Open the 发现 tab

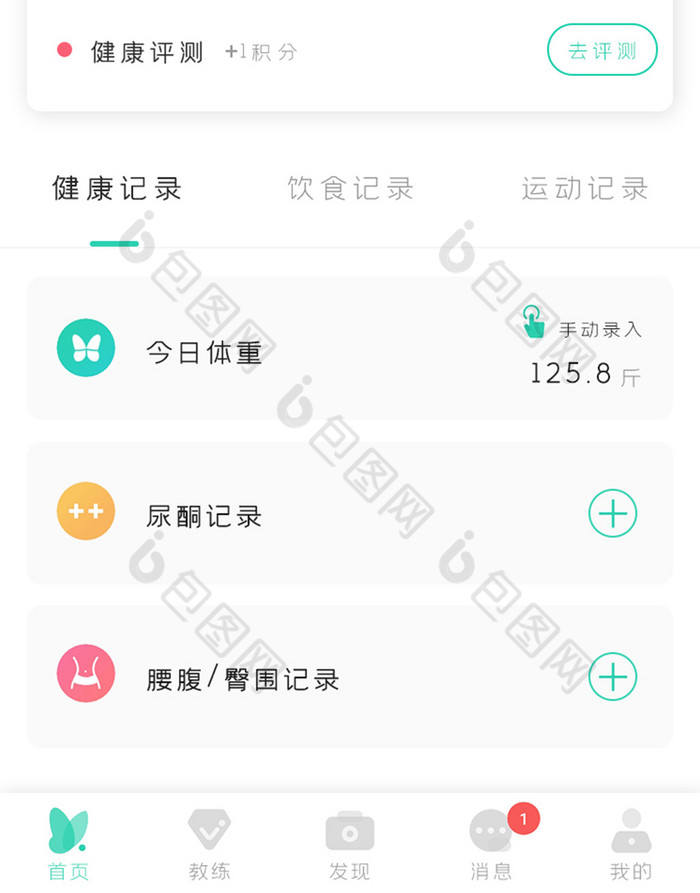click(x=350, y=845)
